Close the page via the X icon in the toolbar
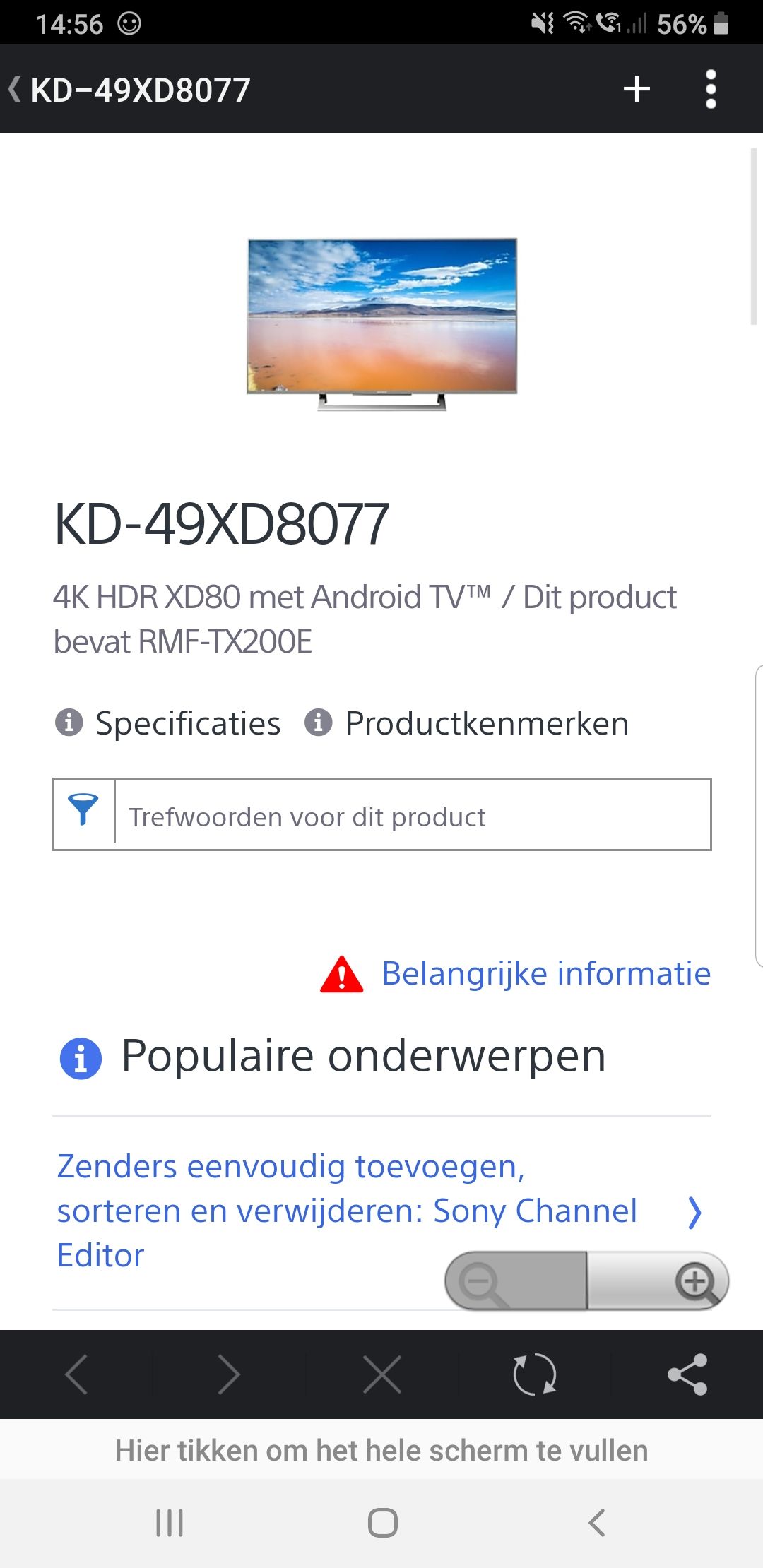Image resolution: width=763 pixels, height=1568 pixels. click(381, 1375)
